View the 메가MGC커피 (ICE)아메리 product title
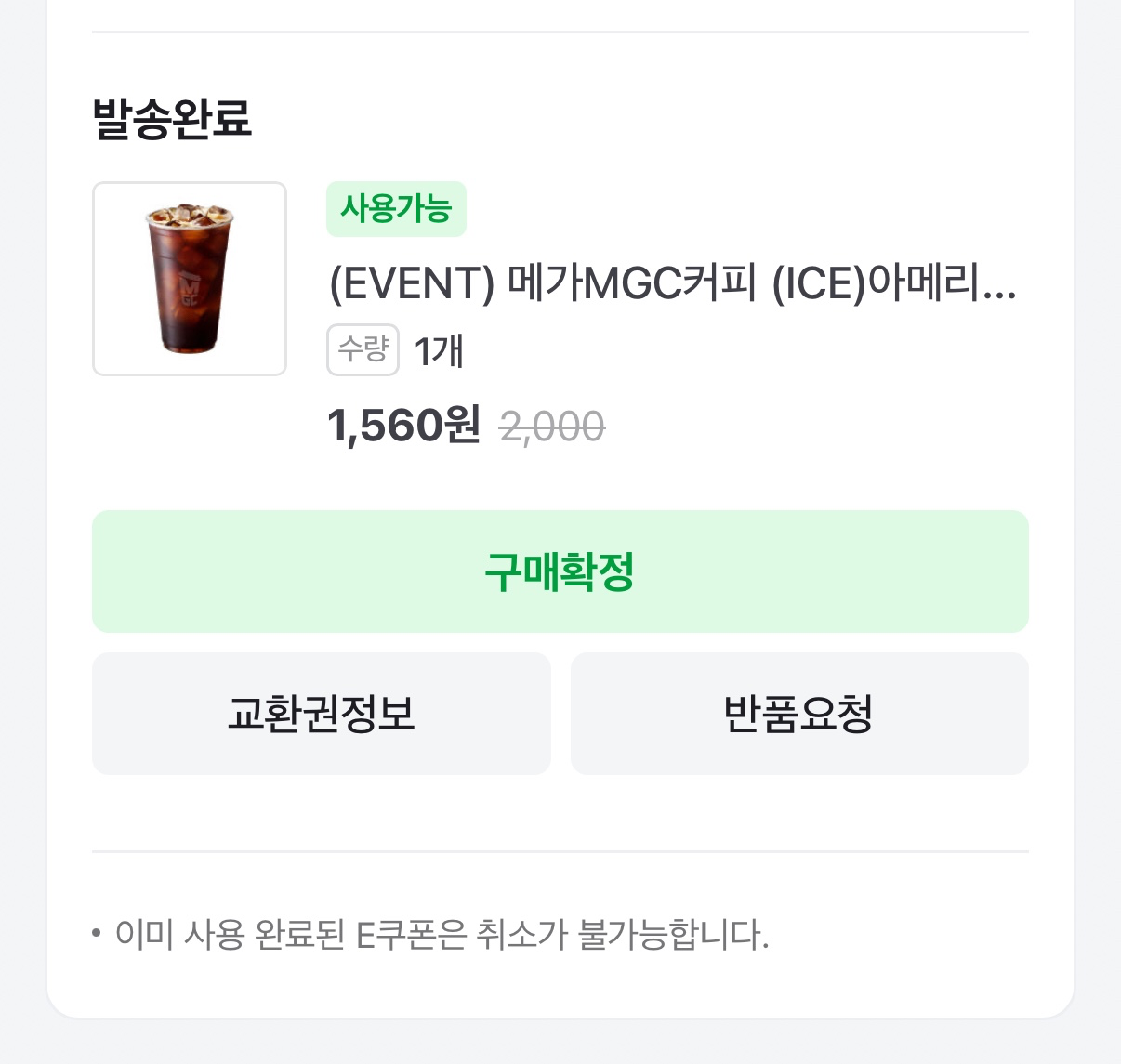This screenshot has width=1121, height=1064. 672,283
